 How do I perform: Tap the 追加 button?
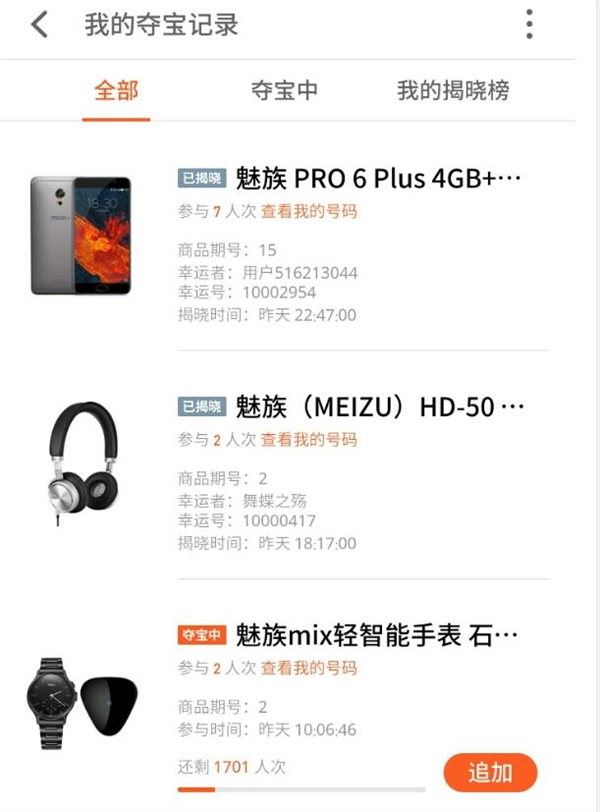[x=490, y=772]
